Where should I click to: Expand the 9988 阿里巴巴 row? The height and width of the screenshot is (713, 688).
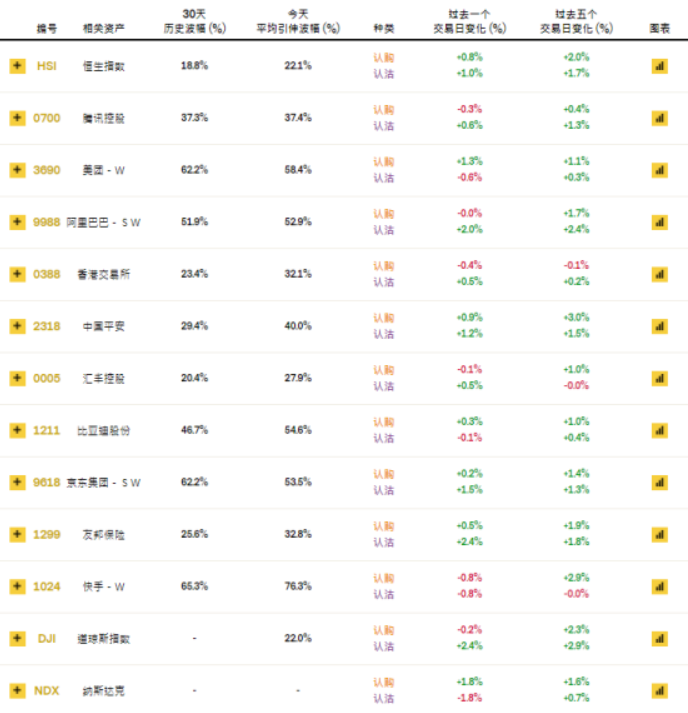tap(17, 222)
